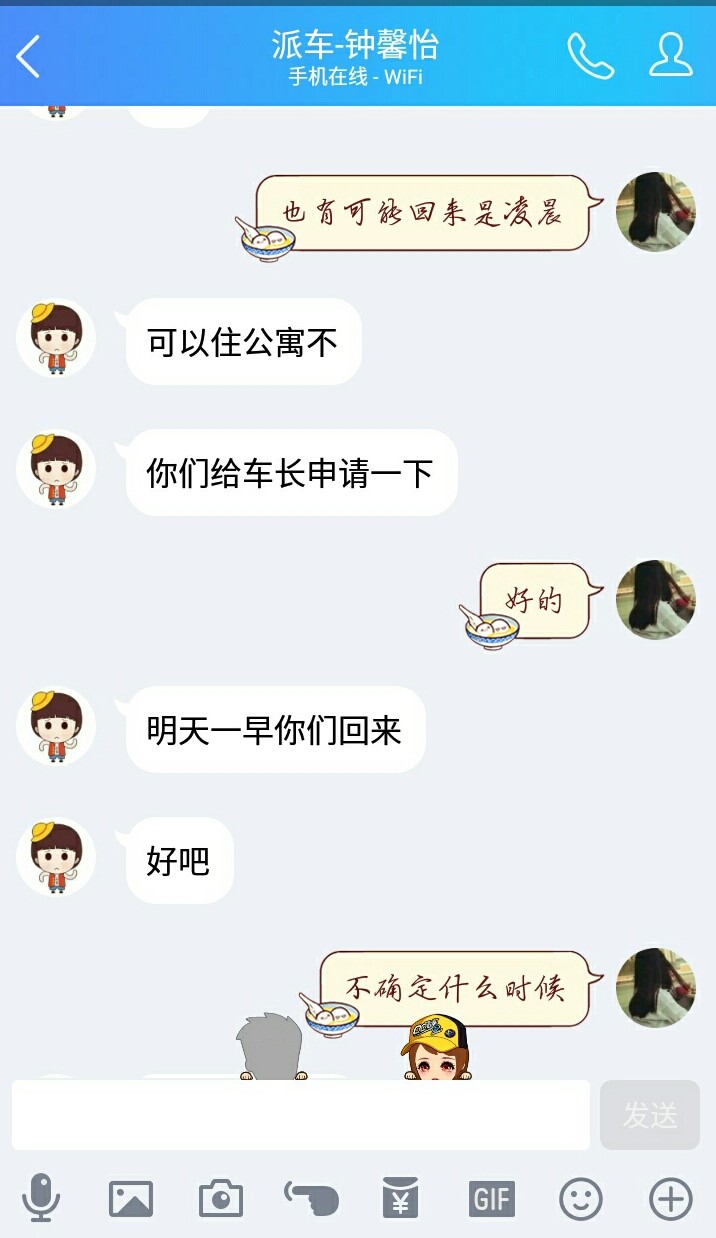Image resolution: width=716 pixels, height=1238 pixels.
Task: Expand more options with the plus icon
Action: click(x=670, y=1198)
